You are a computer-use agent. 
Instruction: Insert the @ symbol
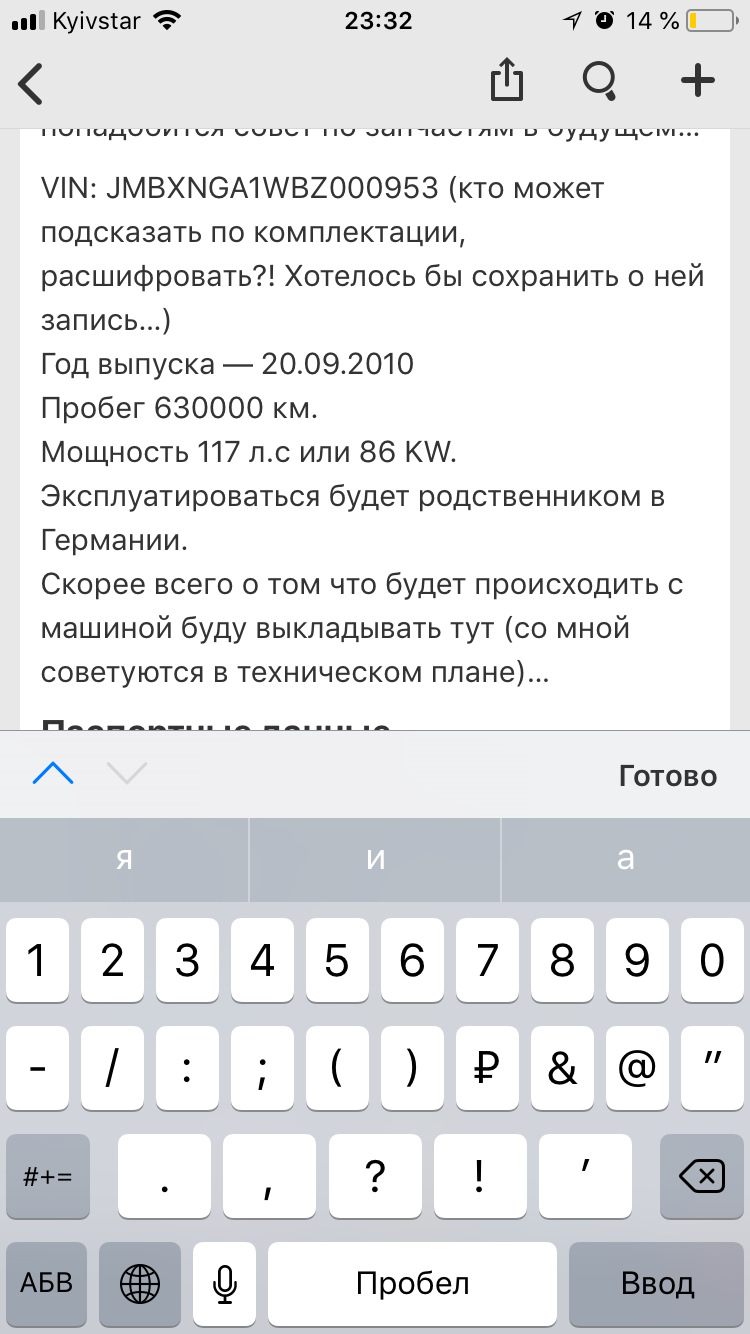(x=637, y=1069)
